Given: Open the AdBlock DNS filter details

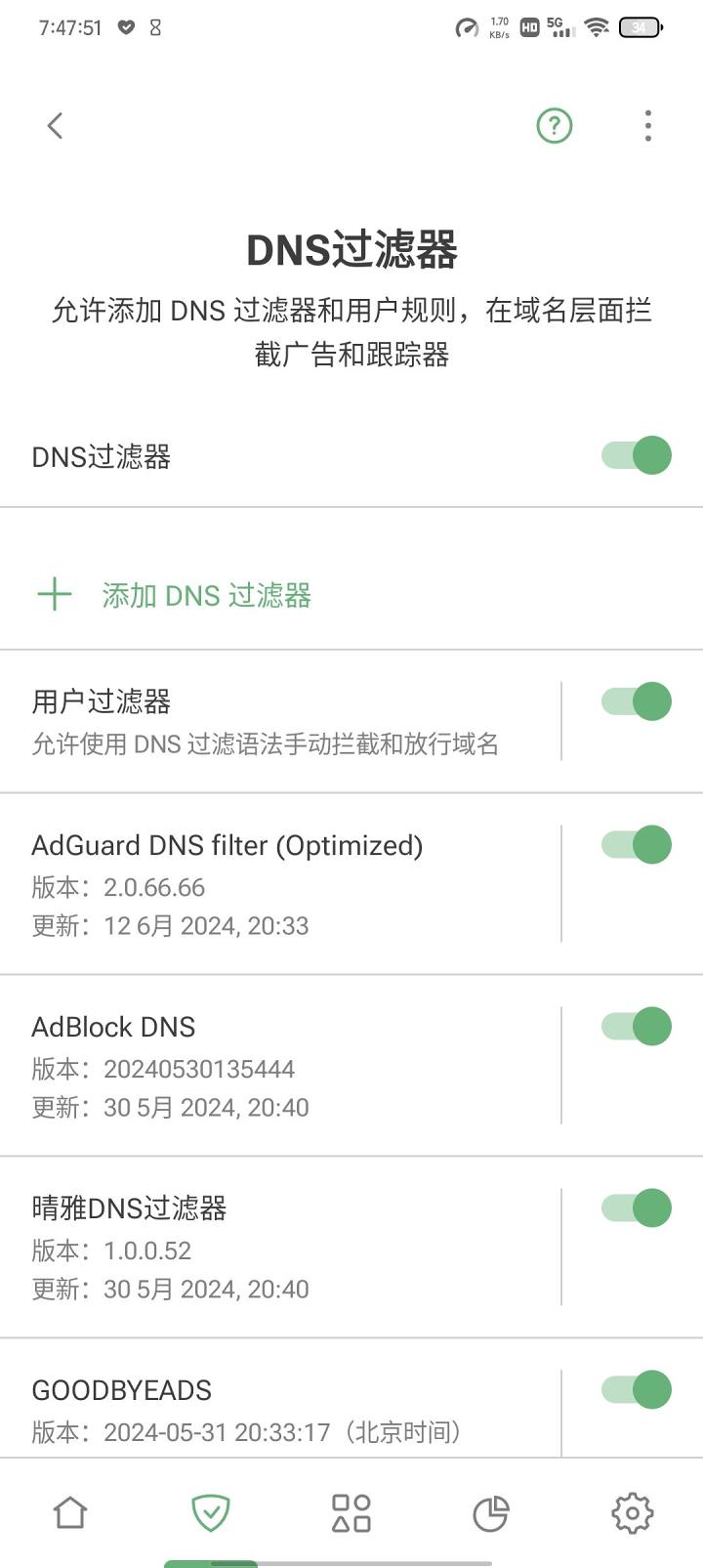Looking at the screenshot, I should [273, 1066].
